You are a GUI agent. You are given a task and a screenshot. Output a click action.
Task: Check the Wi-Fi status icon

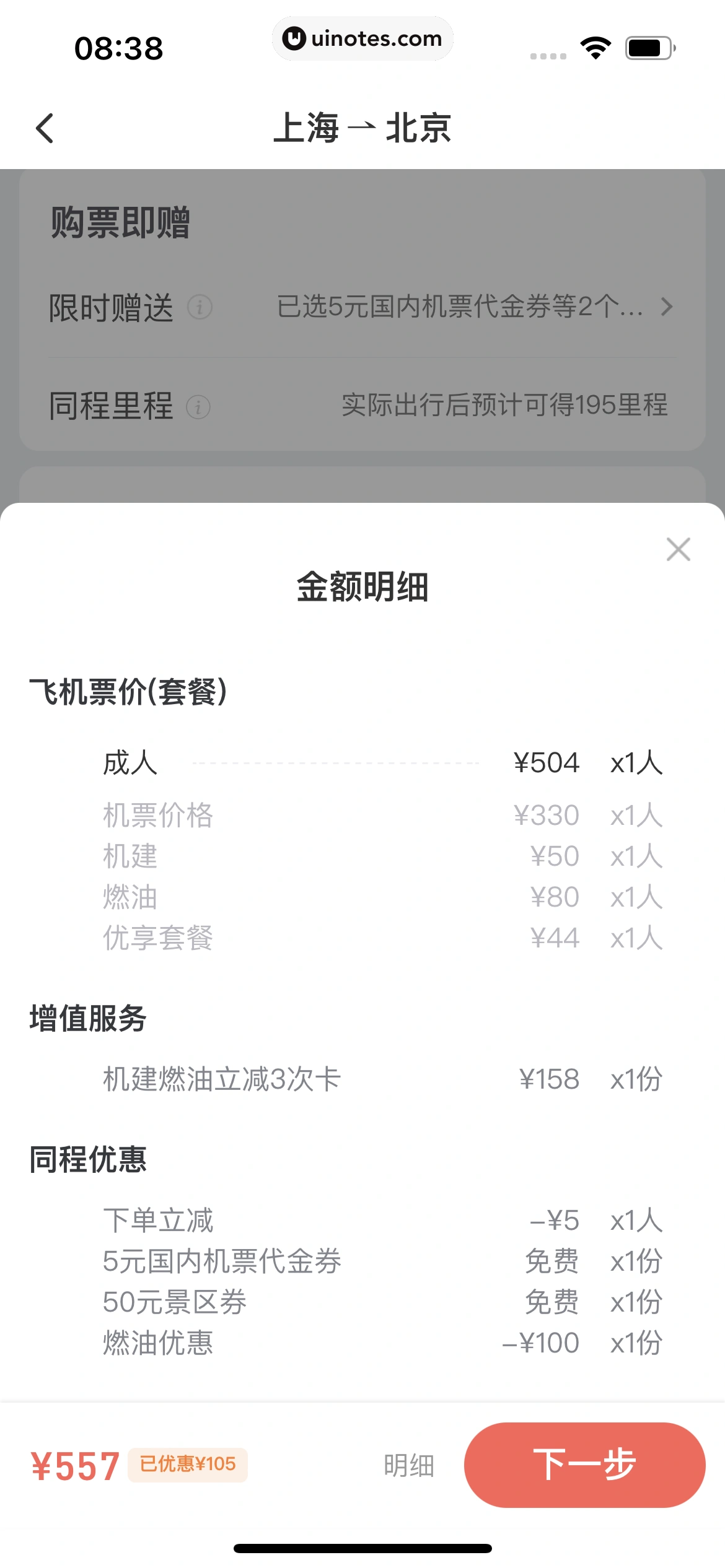click(x=594, y=46)
